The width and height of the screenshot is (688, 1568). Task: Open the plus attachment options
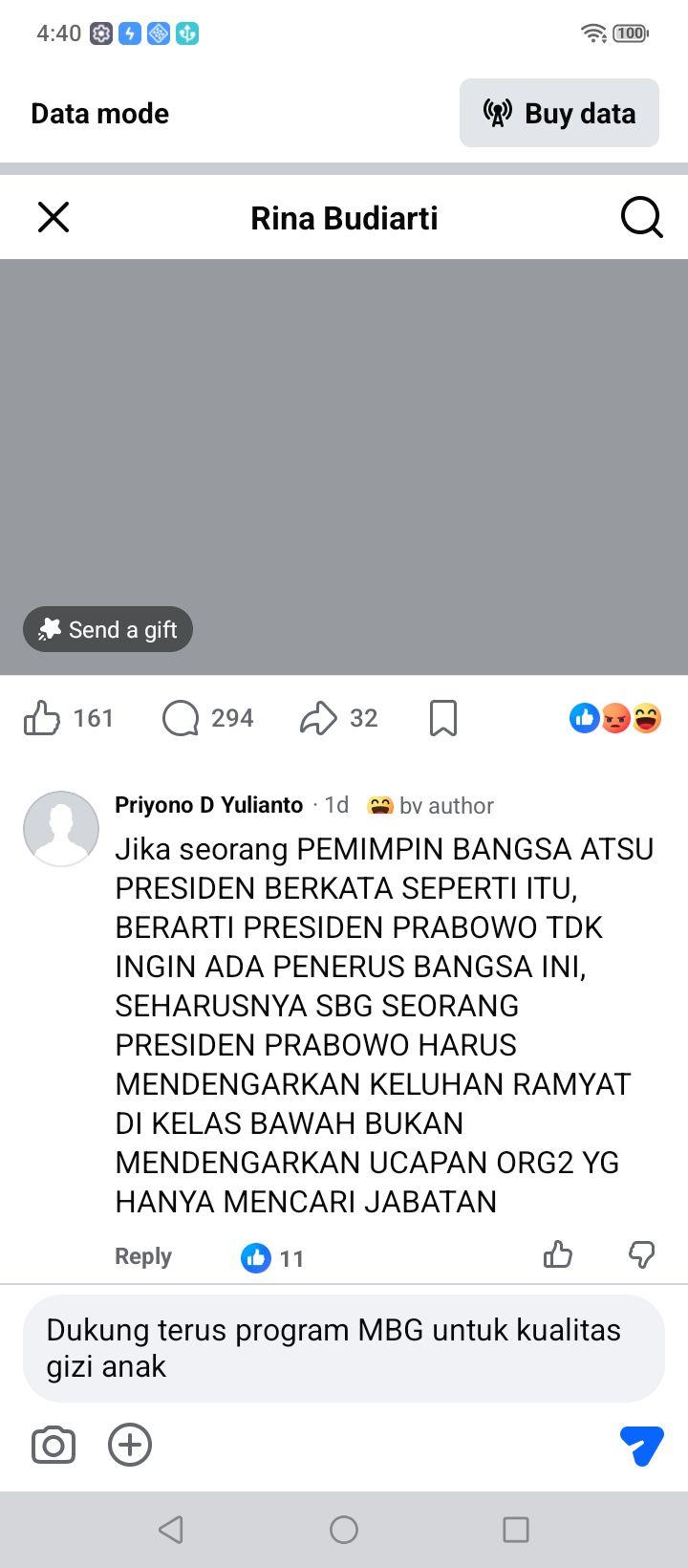tap(130, 1445)
